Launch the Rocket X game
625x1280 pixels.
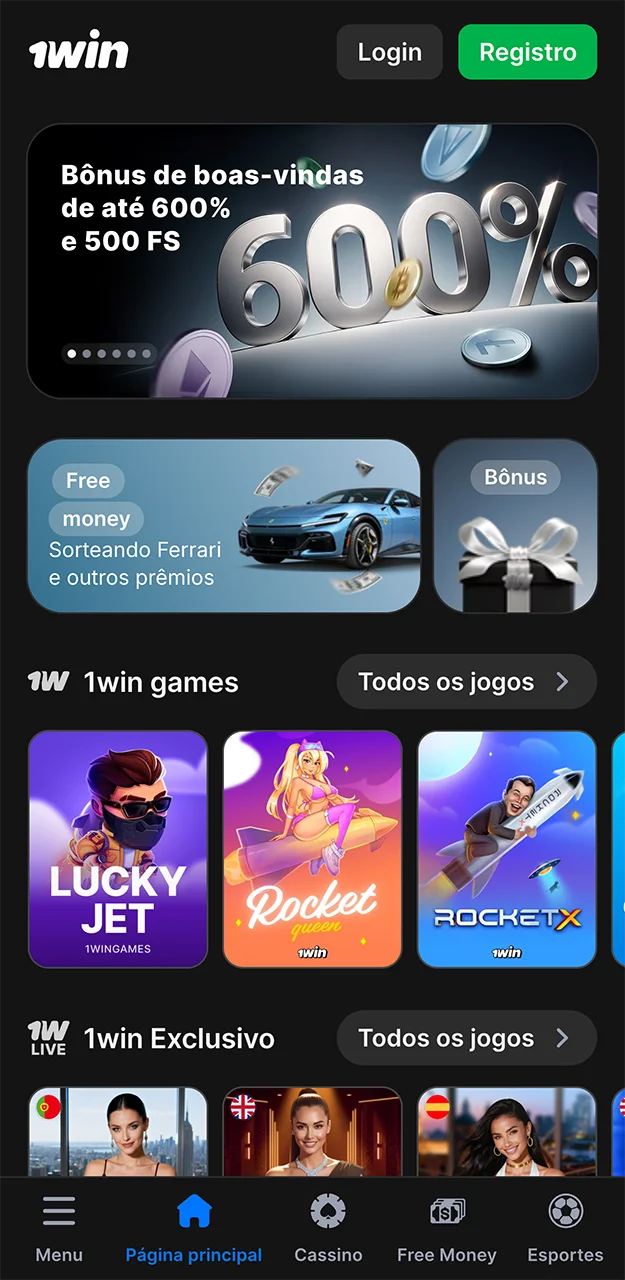coord(507,849)
